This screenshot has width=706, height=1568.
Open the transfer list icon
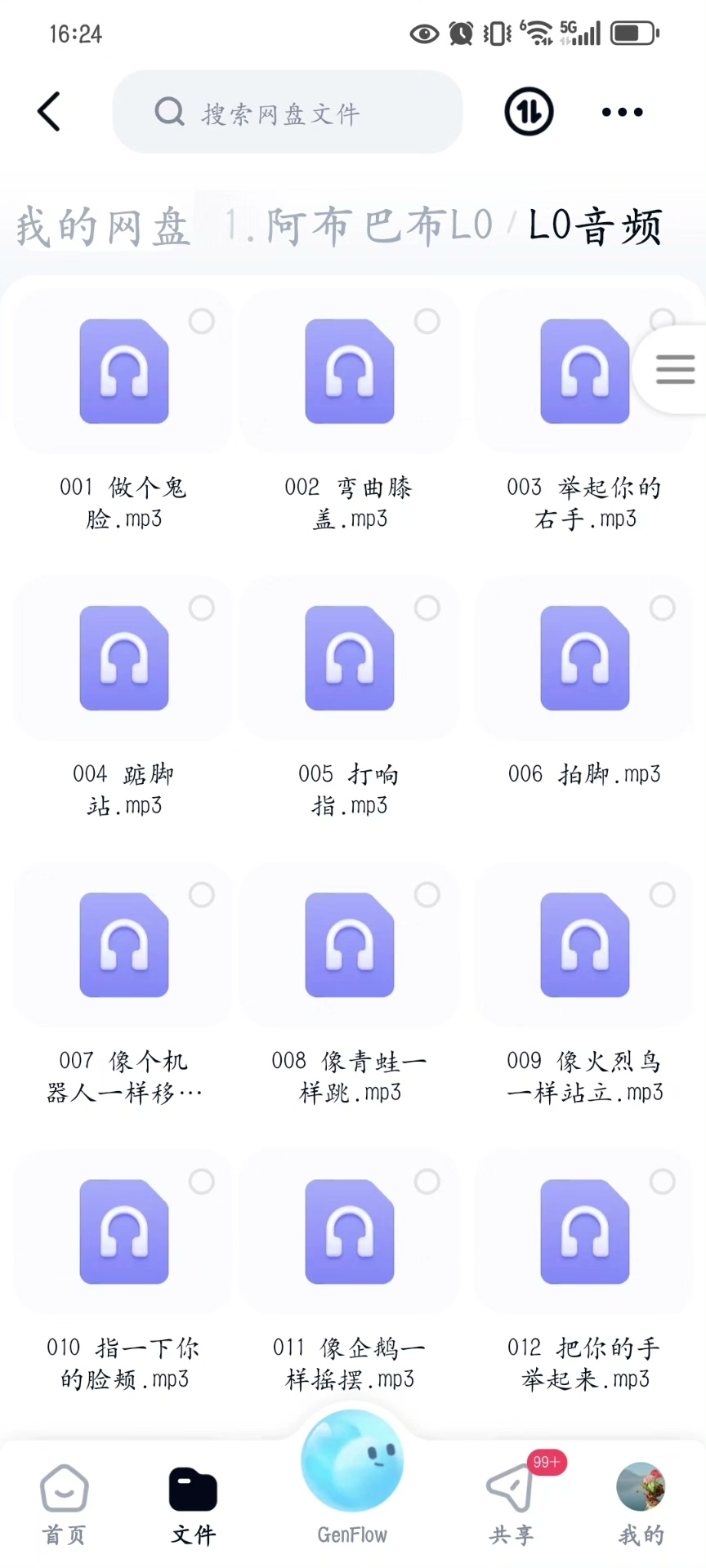(x=529, y=112)
